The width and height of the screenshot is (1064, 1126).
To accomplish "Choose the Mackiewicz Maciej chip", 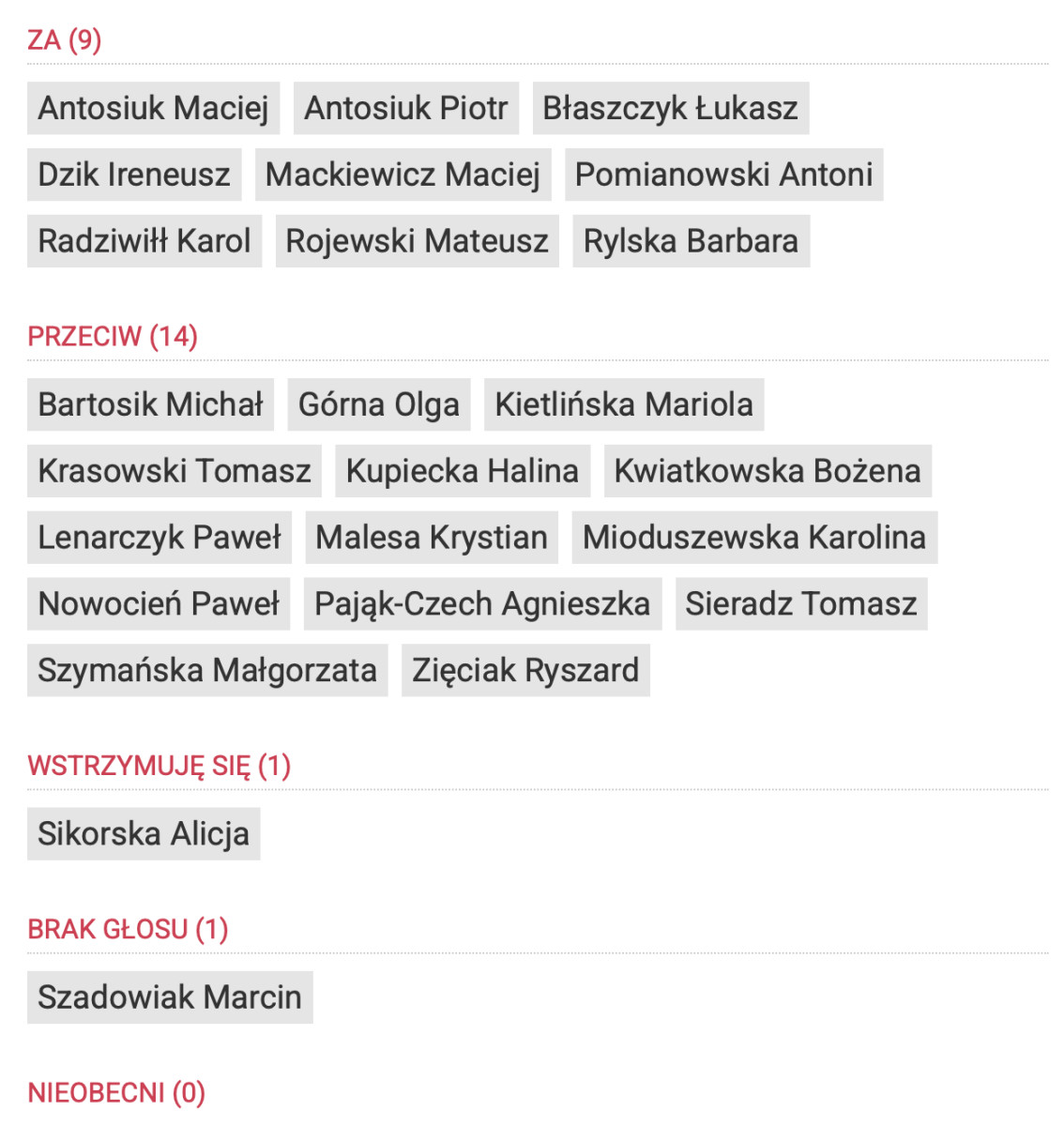I will pyautogui.click(x=403, y=175).
